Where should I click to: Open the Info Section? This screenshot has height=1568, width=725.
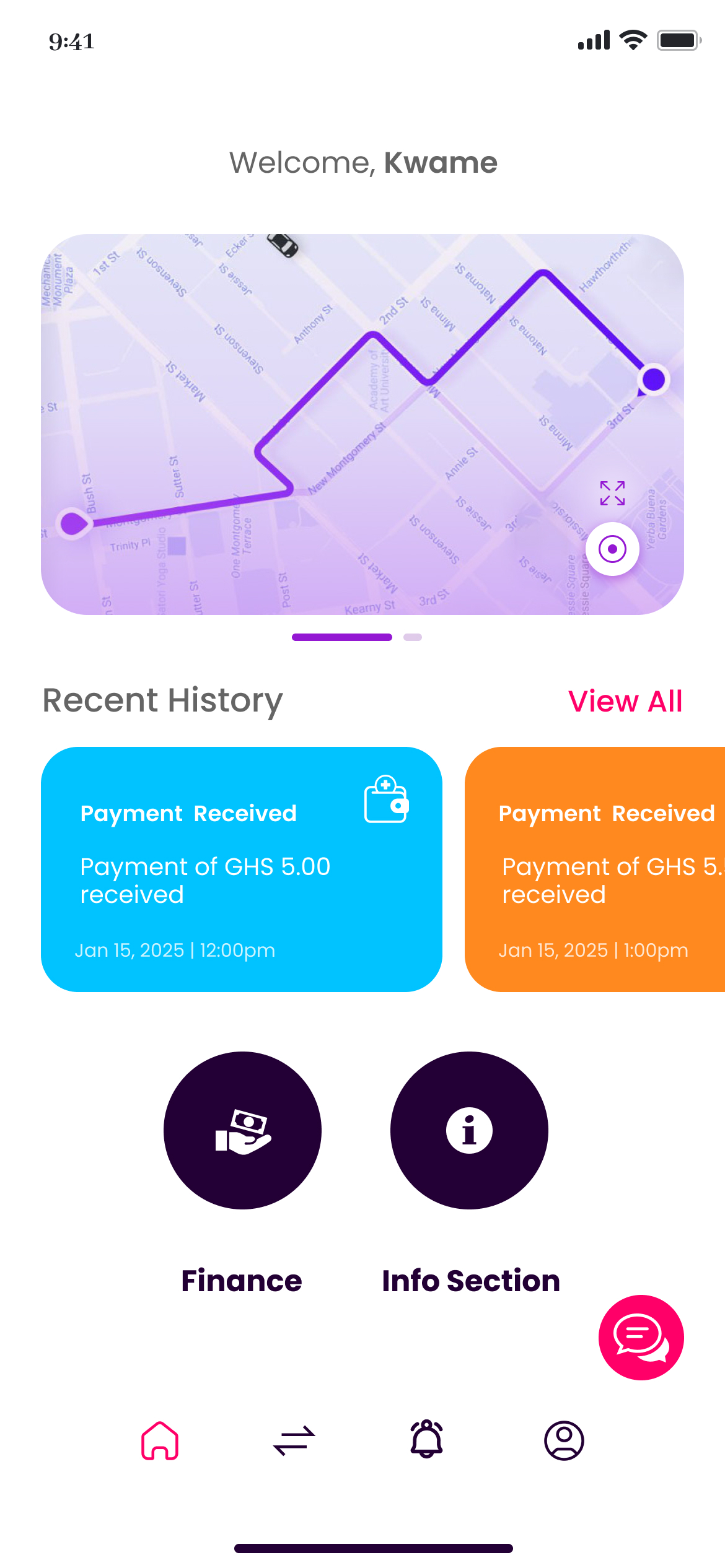tap(469, 1130)
